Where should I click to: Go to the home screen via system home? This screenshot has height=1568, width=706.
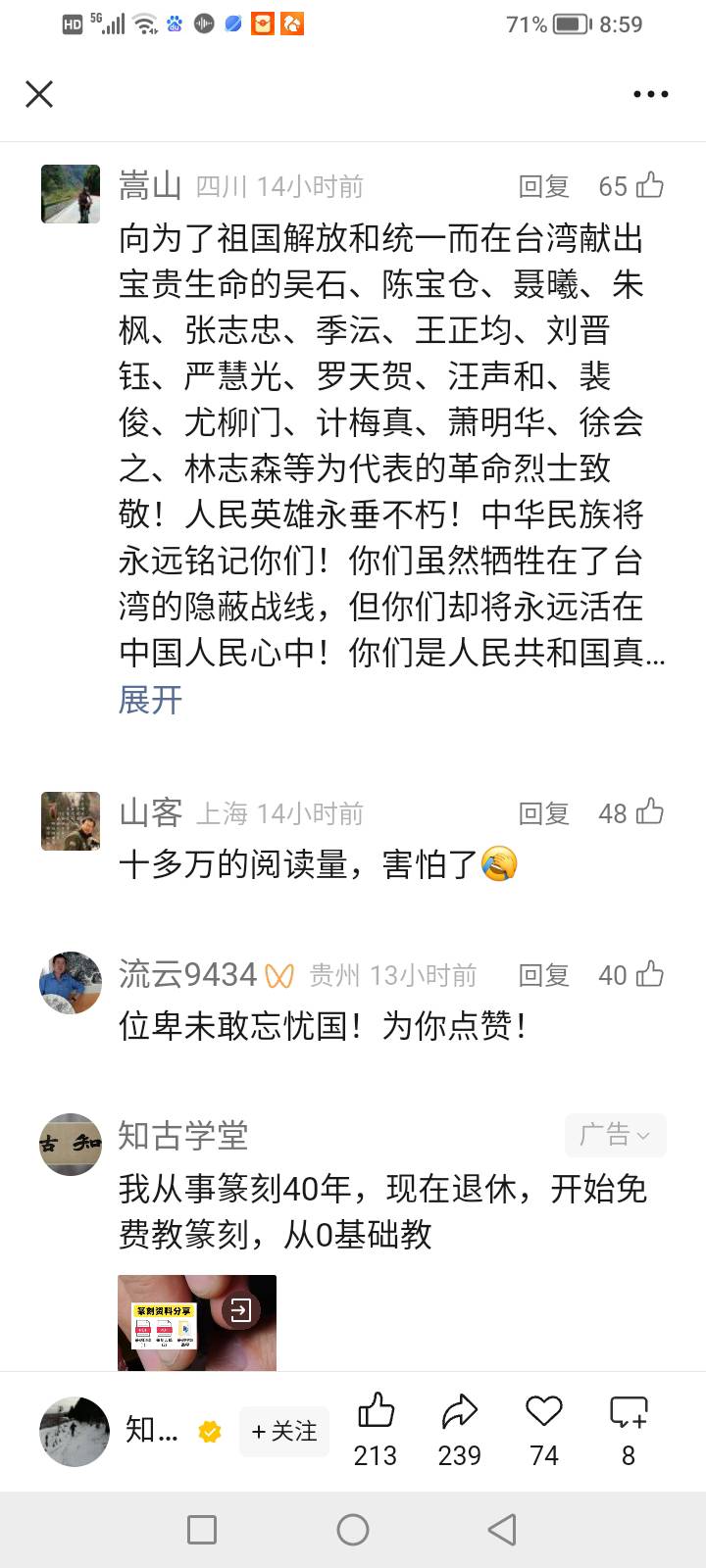(x=353, y=1530)
